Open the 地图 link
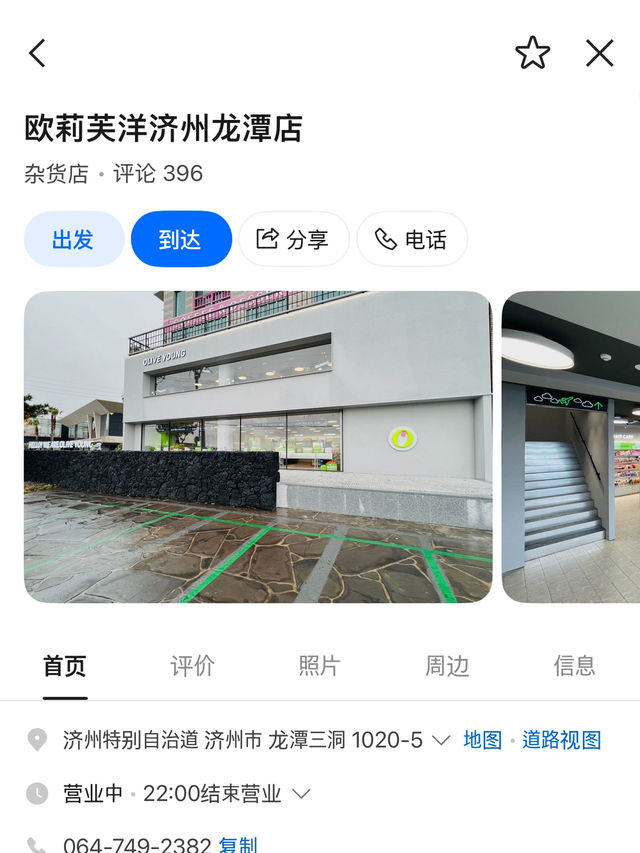 483,740
